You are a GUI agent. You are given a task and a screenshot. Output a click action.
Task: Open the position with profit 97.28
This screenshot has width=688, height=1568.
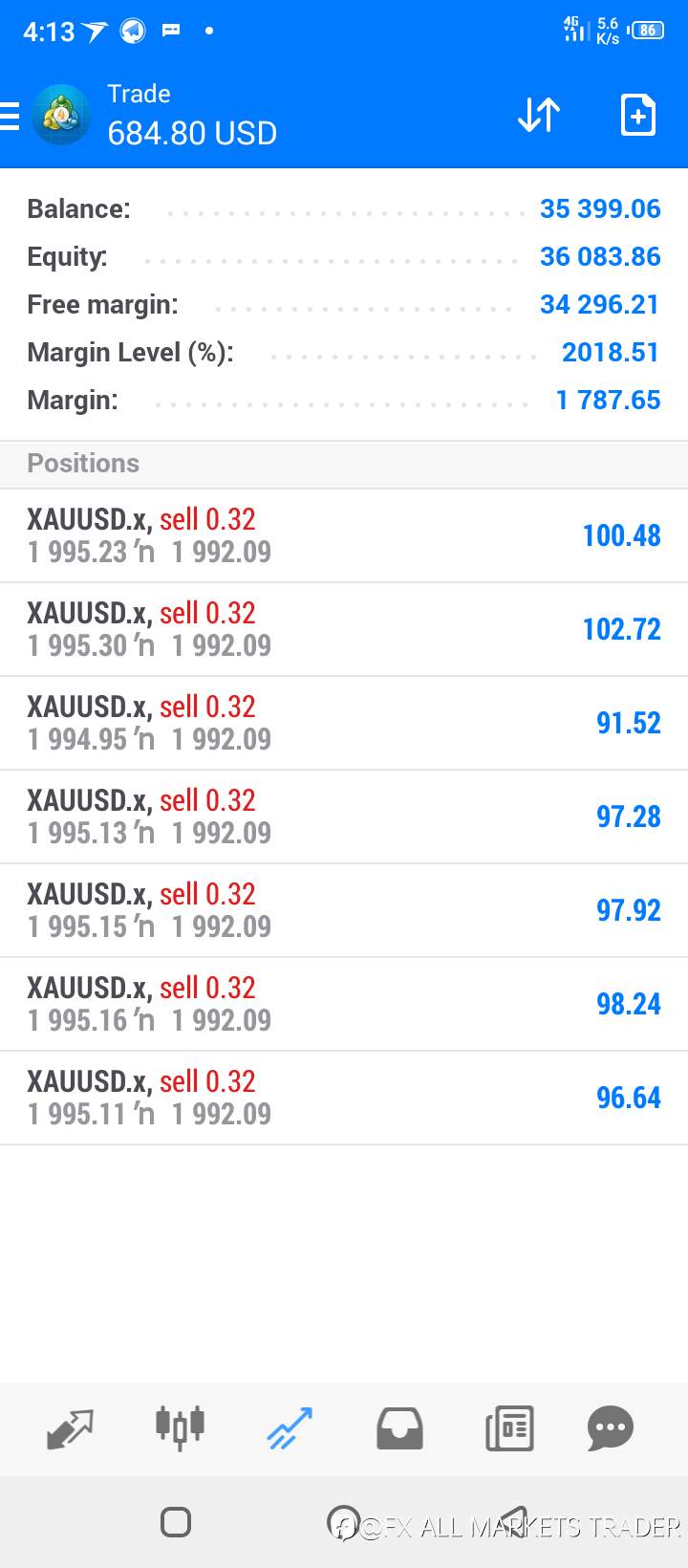pos(344,817)
